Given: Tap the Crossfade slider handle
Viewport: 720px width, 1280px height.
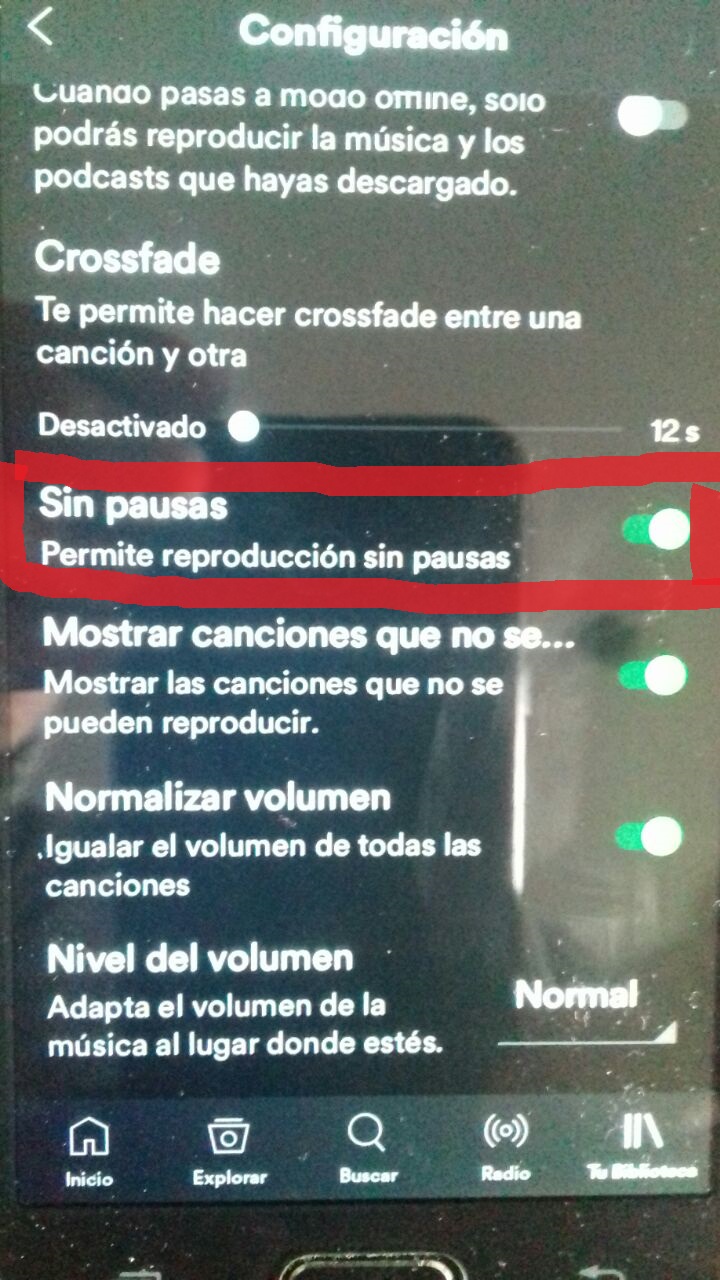Looking at the screenshot, I should [243, 428].
